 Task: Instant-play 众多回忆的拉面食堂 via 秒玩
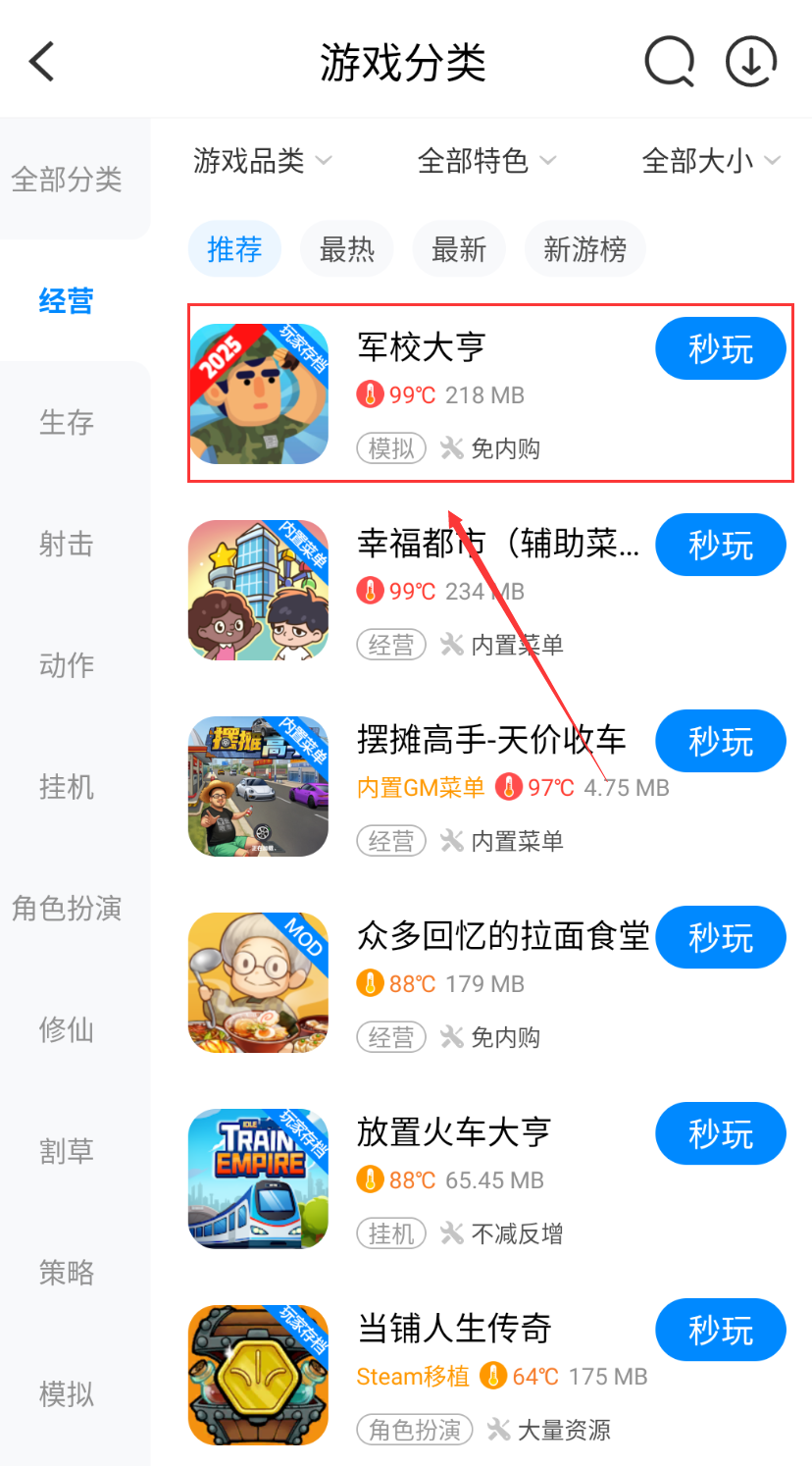point(721,938)
